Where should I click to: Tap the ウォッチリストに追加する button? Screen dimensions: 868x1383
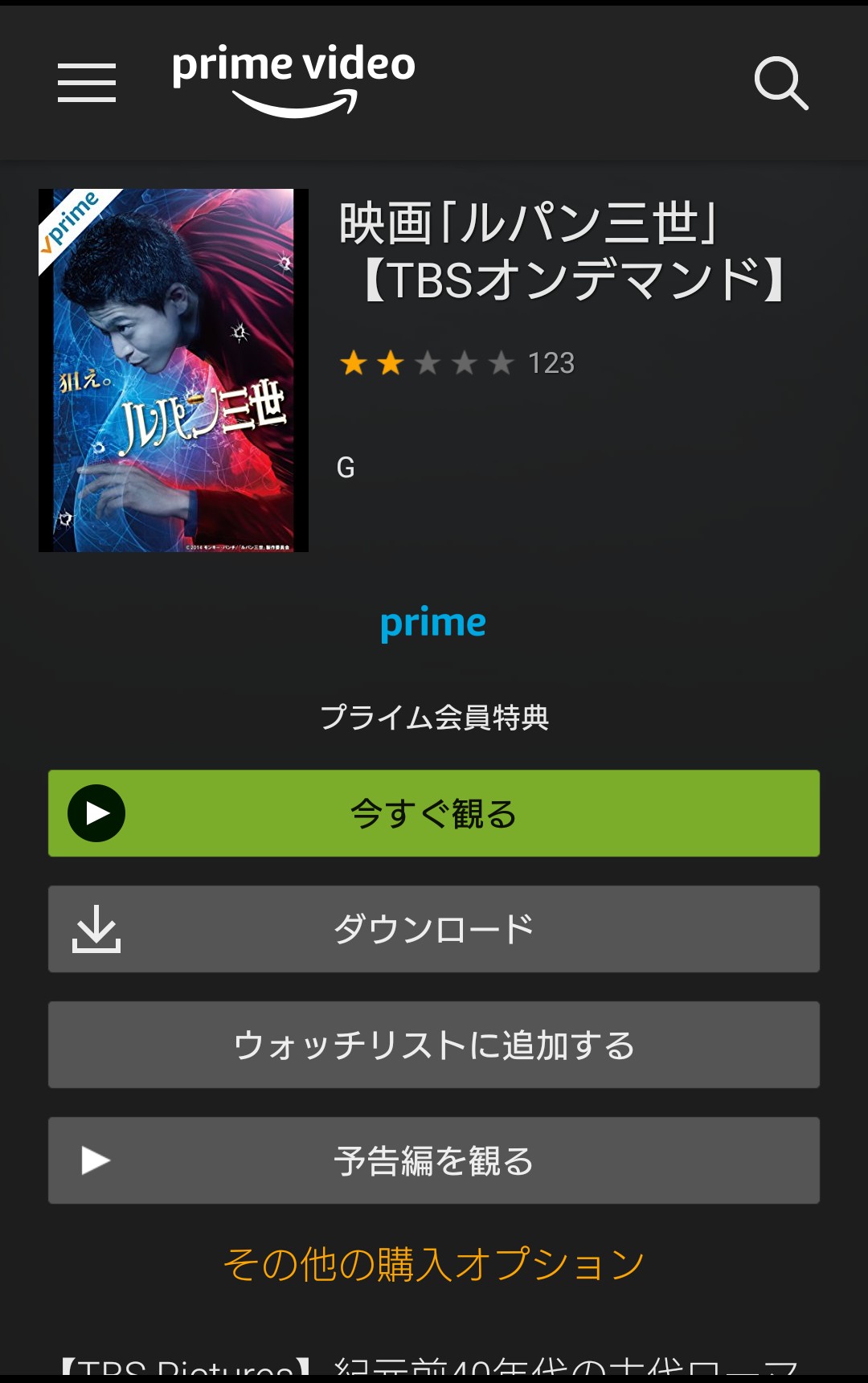(x=434, y=1045)
